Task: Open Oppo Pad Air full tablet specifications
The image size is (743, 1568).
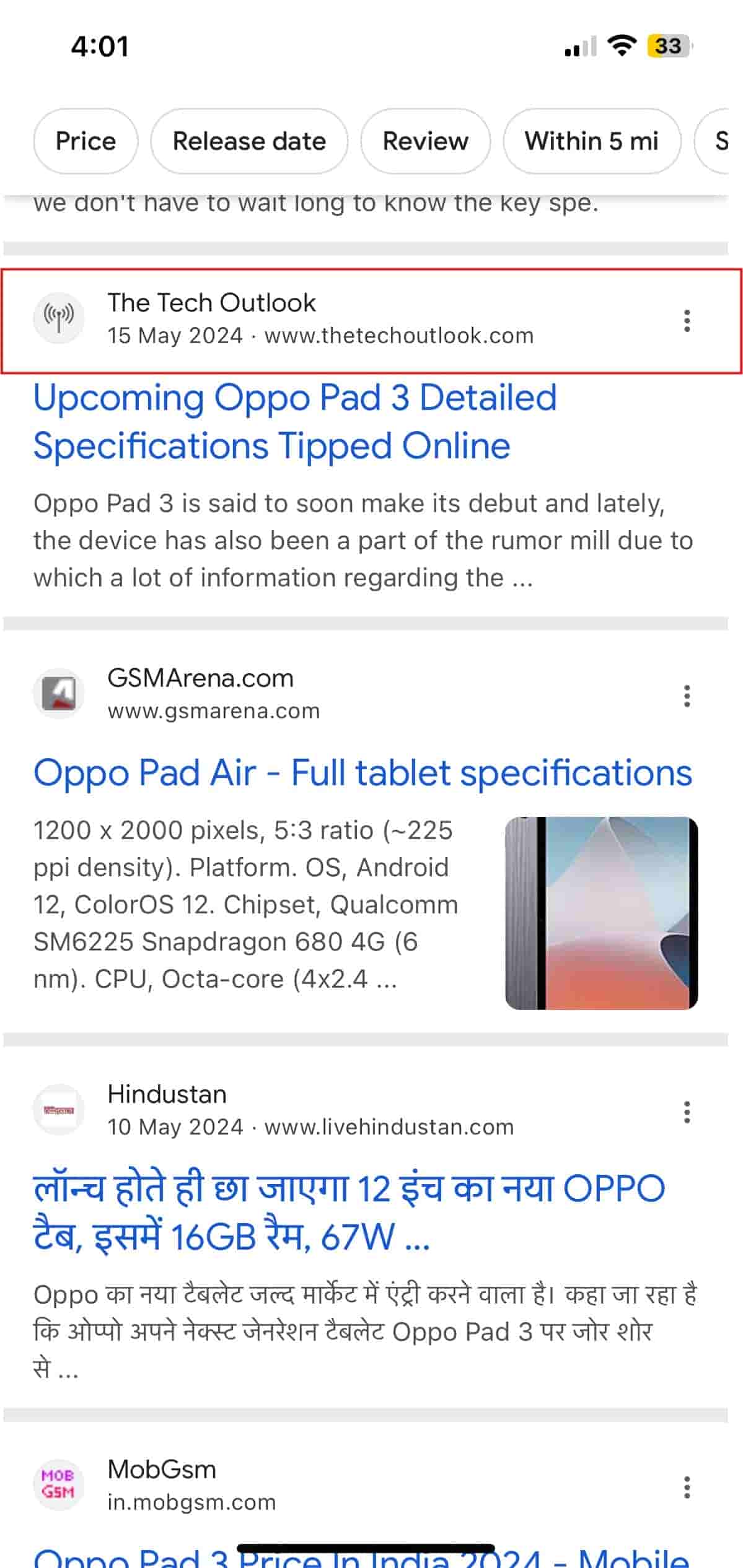Action: (363, 773)
